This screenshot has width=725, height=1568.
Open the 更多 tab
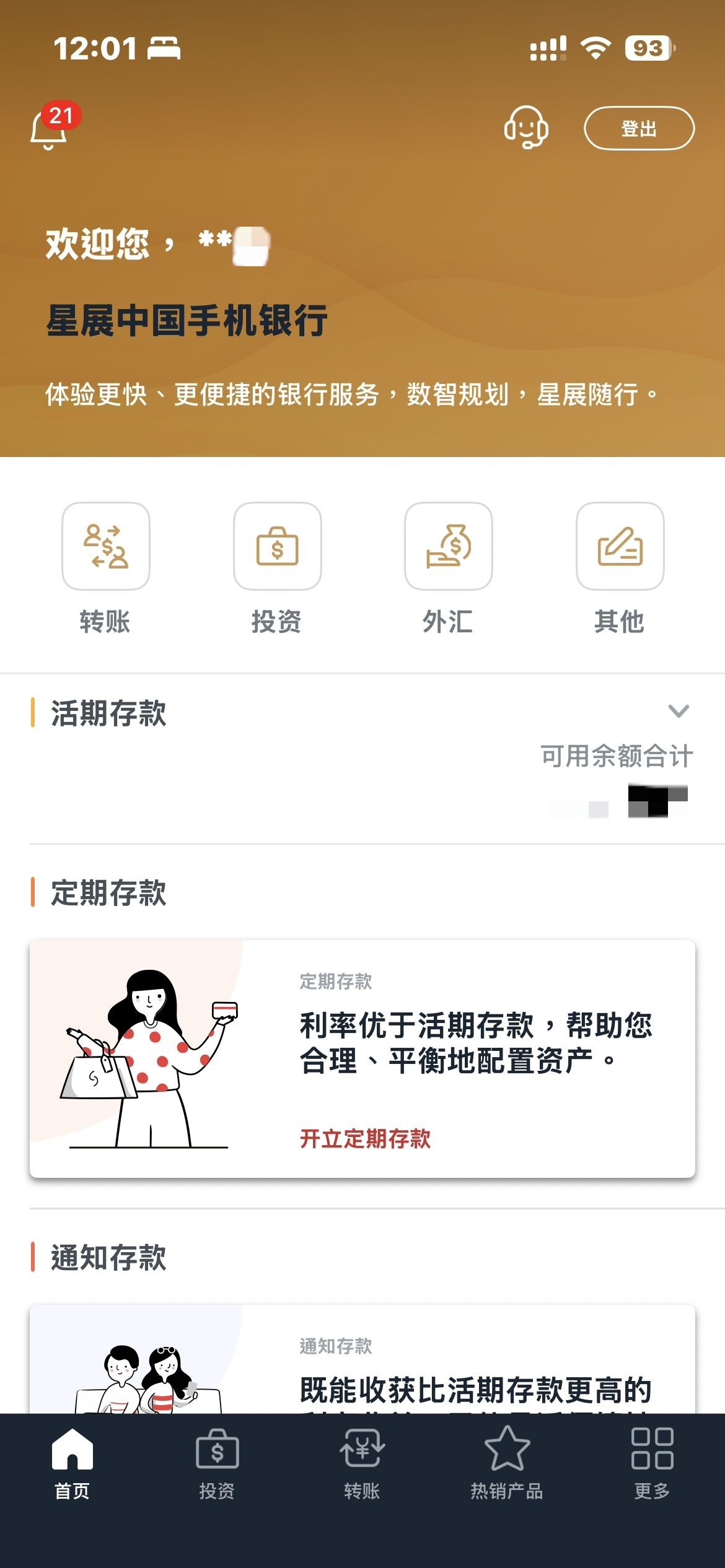(x=652, y=1463)
